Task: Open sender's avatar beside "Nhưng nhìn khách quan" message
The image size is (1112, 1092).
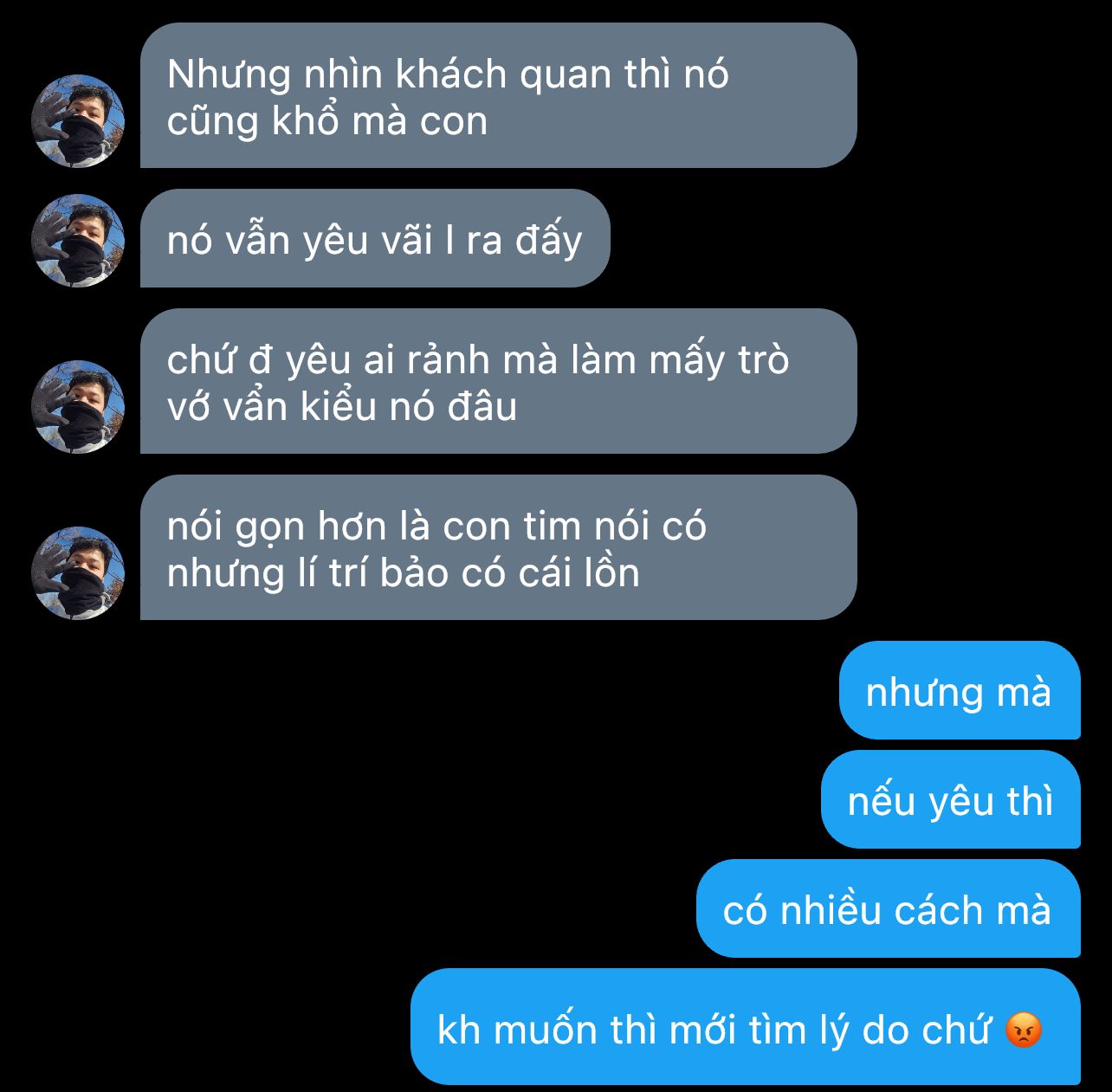Action: pyautogui.click(x=78, y=120)
